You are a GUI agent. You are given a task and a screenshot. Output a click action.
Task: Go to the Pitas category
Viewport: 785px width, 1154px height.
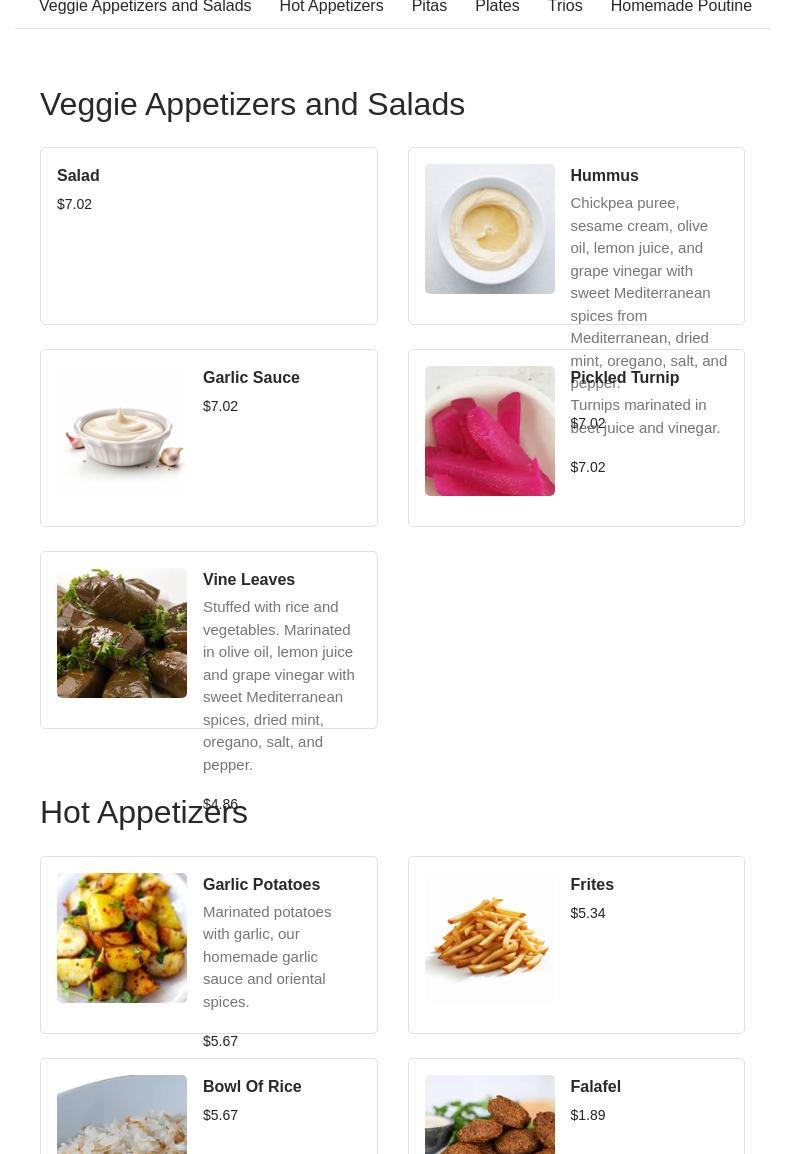[429, 7]
